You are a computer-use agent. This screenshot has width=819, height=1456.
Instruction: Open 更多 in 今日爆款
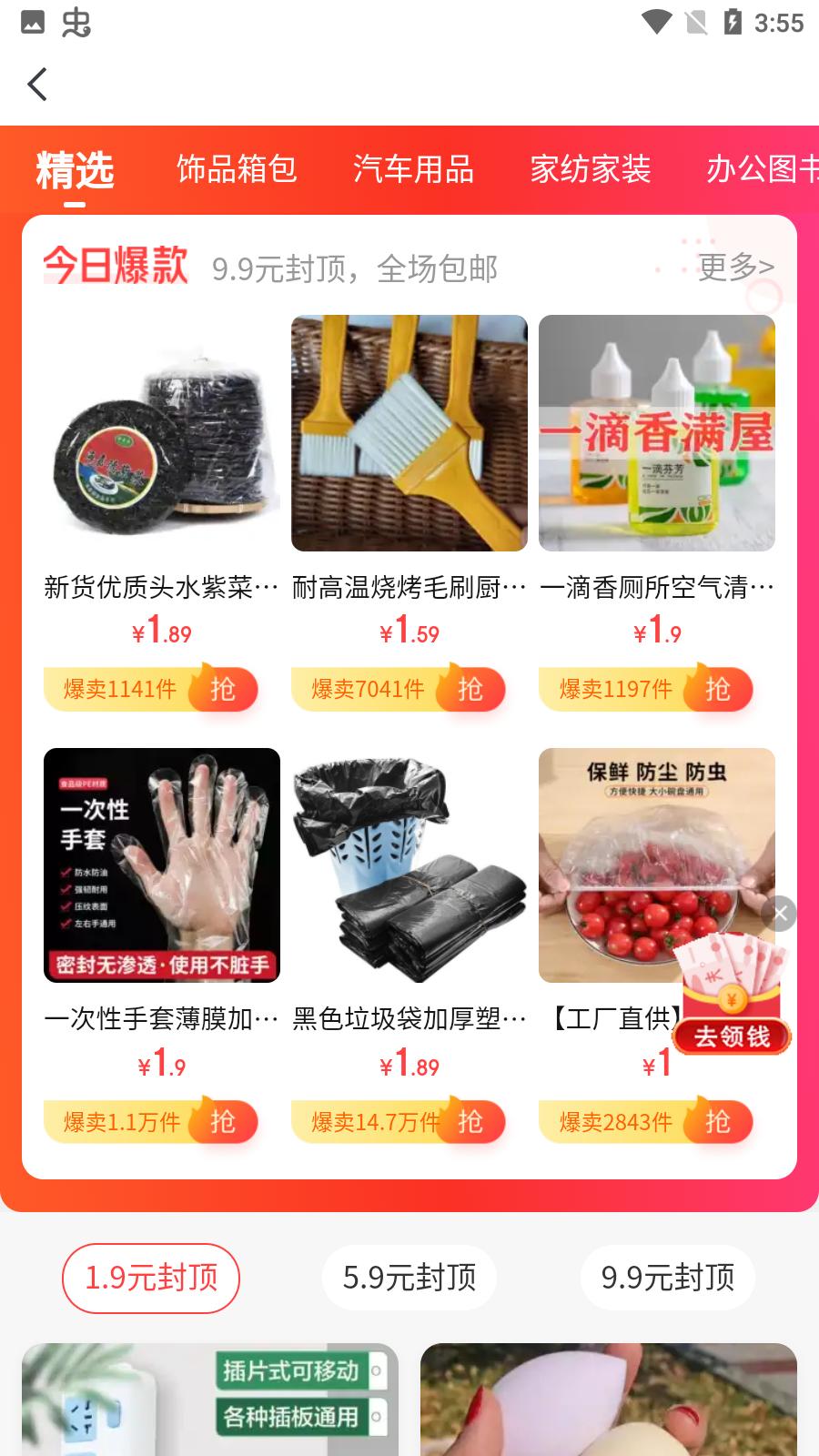tap(735, 267)
